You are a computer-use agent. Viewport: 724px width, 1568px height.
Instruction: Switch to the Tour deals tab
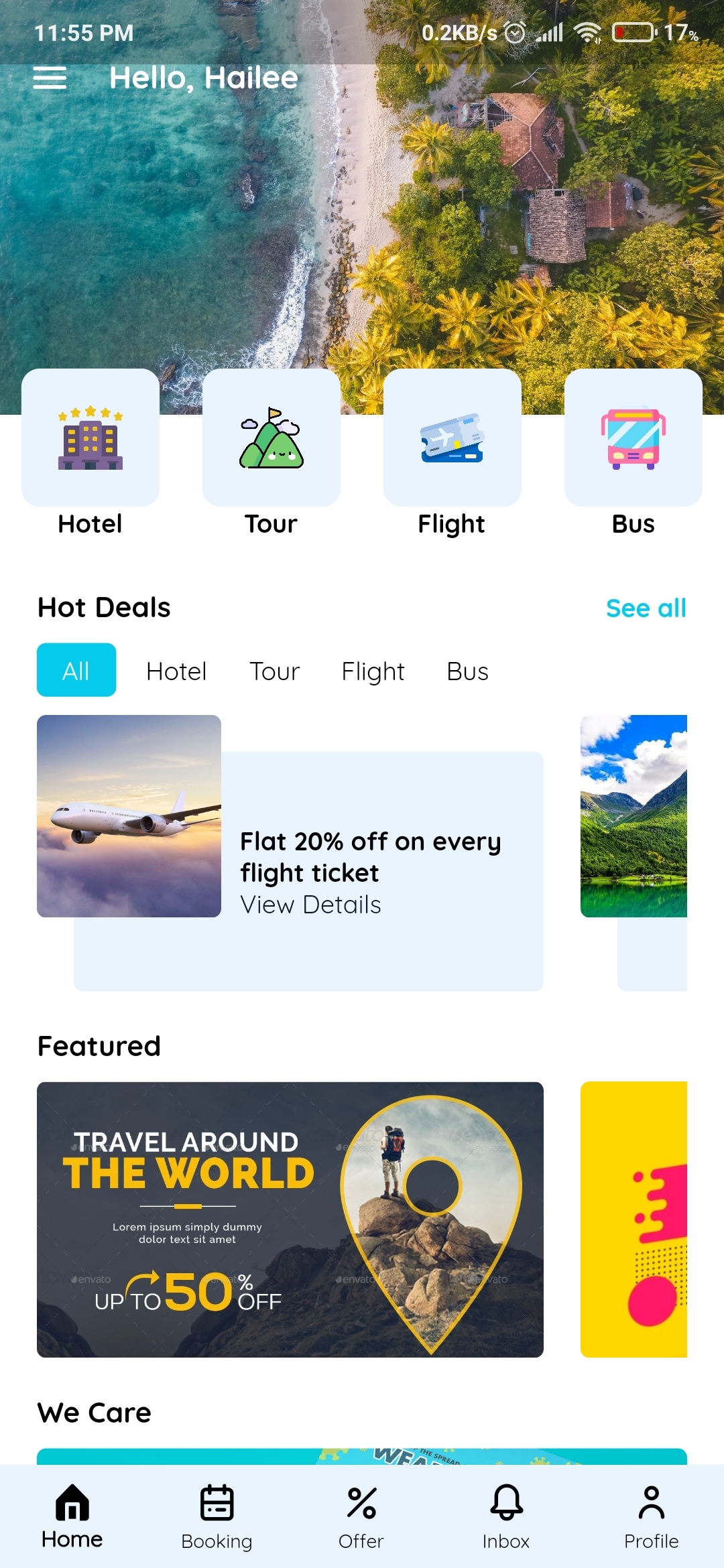(x=274, y=670)
